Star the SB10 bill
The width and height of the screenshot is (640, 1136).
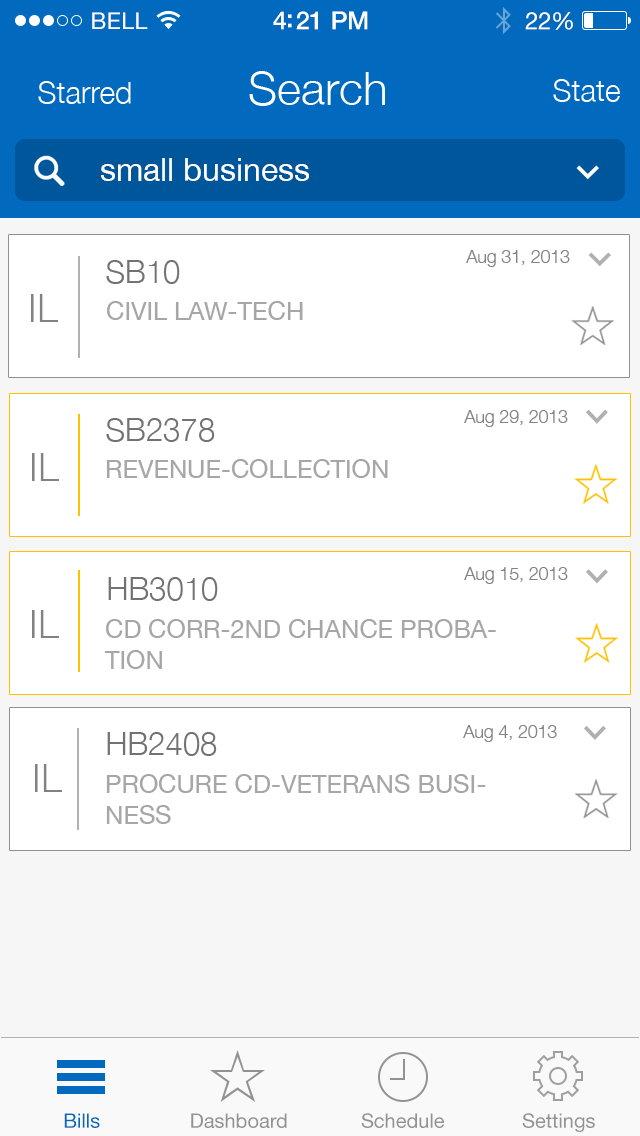[592, 326]
